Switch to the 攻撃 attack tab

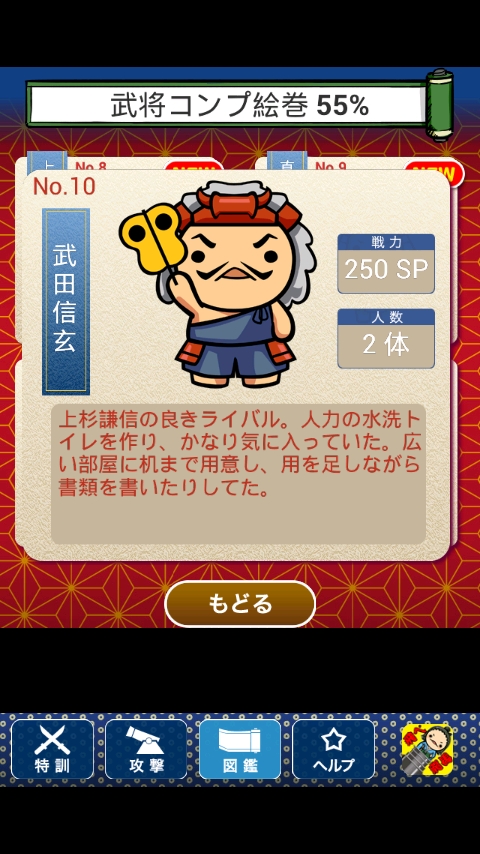(146, 749)
